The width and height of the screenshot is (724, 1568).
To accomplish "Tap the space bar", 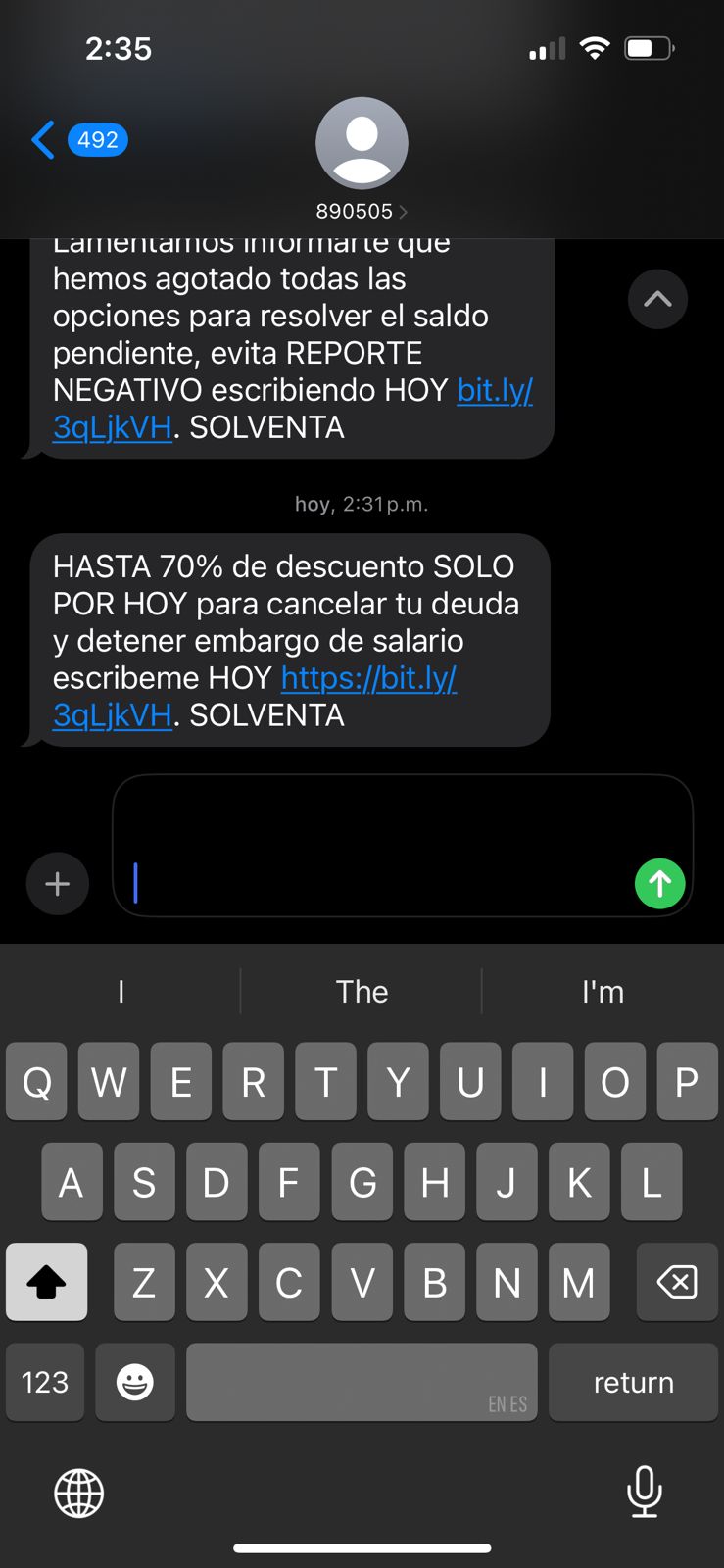I will click(x=362, y=1382).
